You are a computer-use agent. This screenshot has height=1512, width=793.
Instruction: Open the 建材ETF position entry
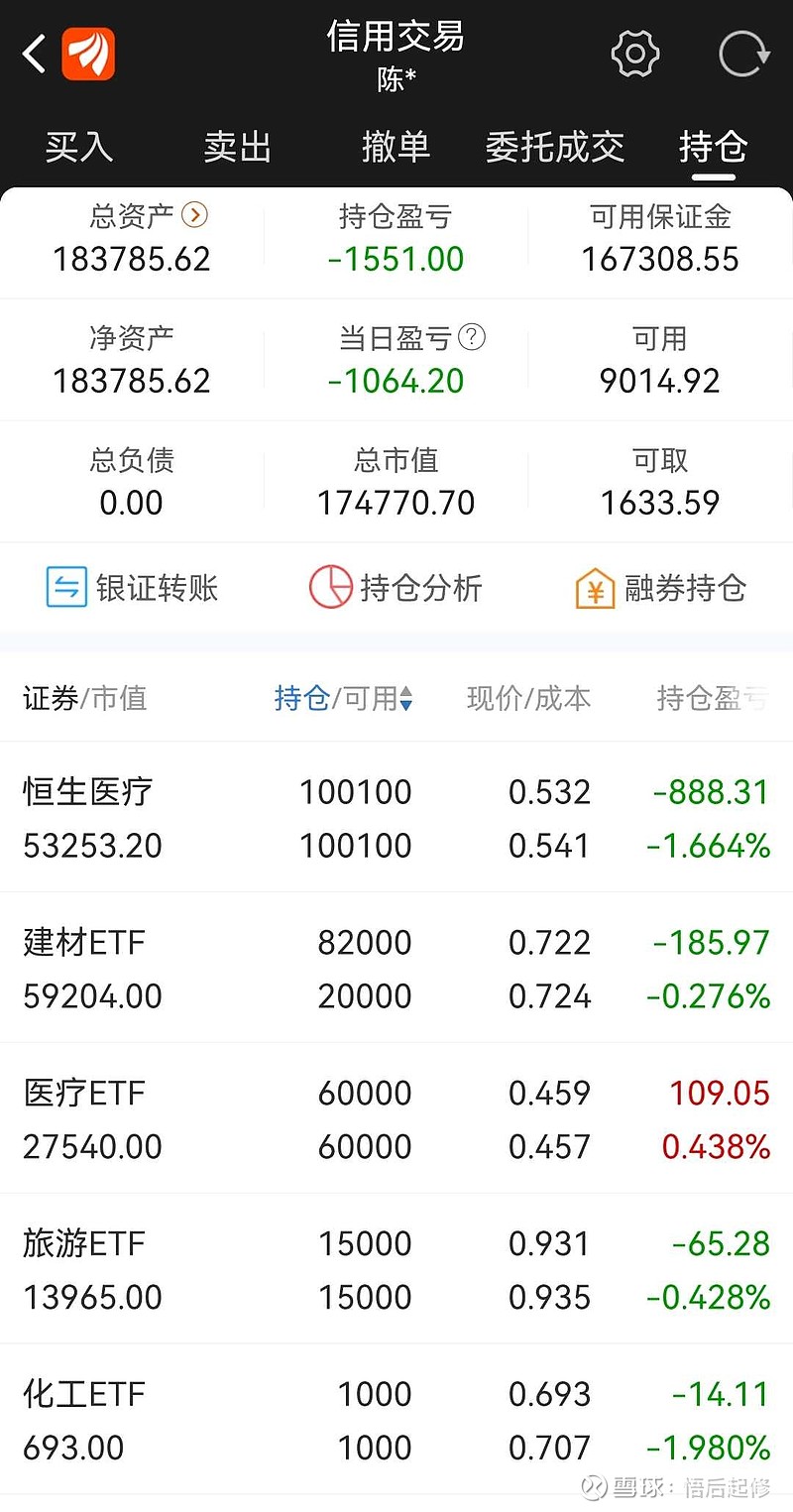click(x=396, y=969)
